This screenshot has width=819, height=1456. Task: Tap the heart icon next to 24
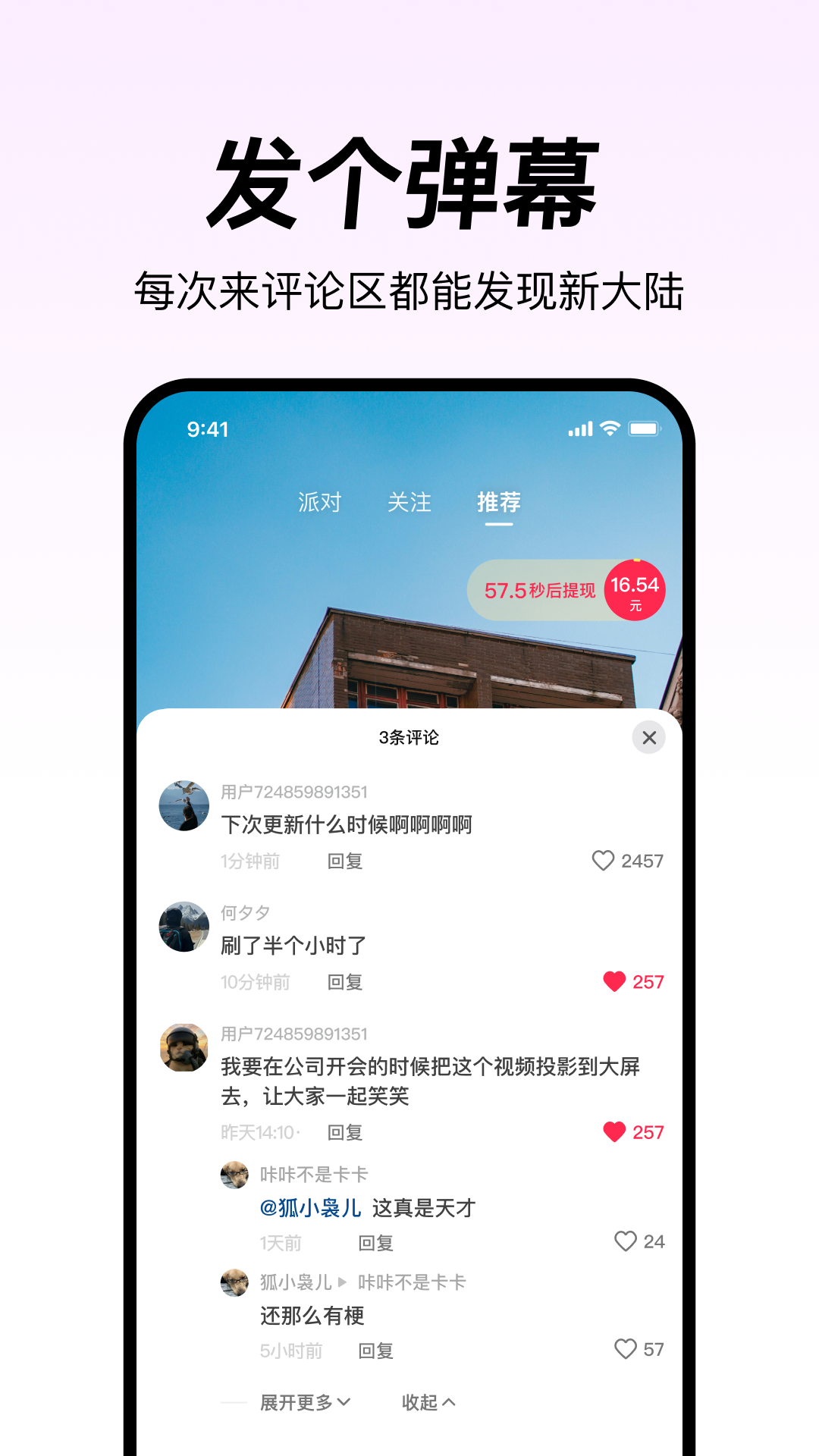626,1241
